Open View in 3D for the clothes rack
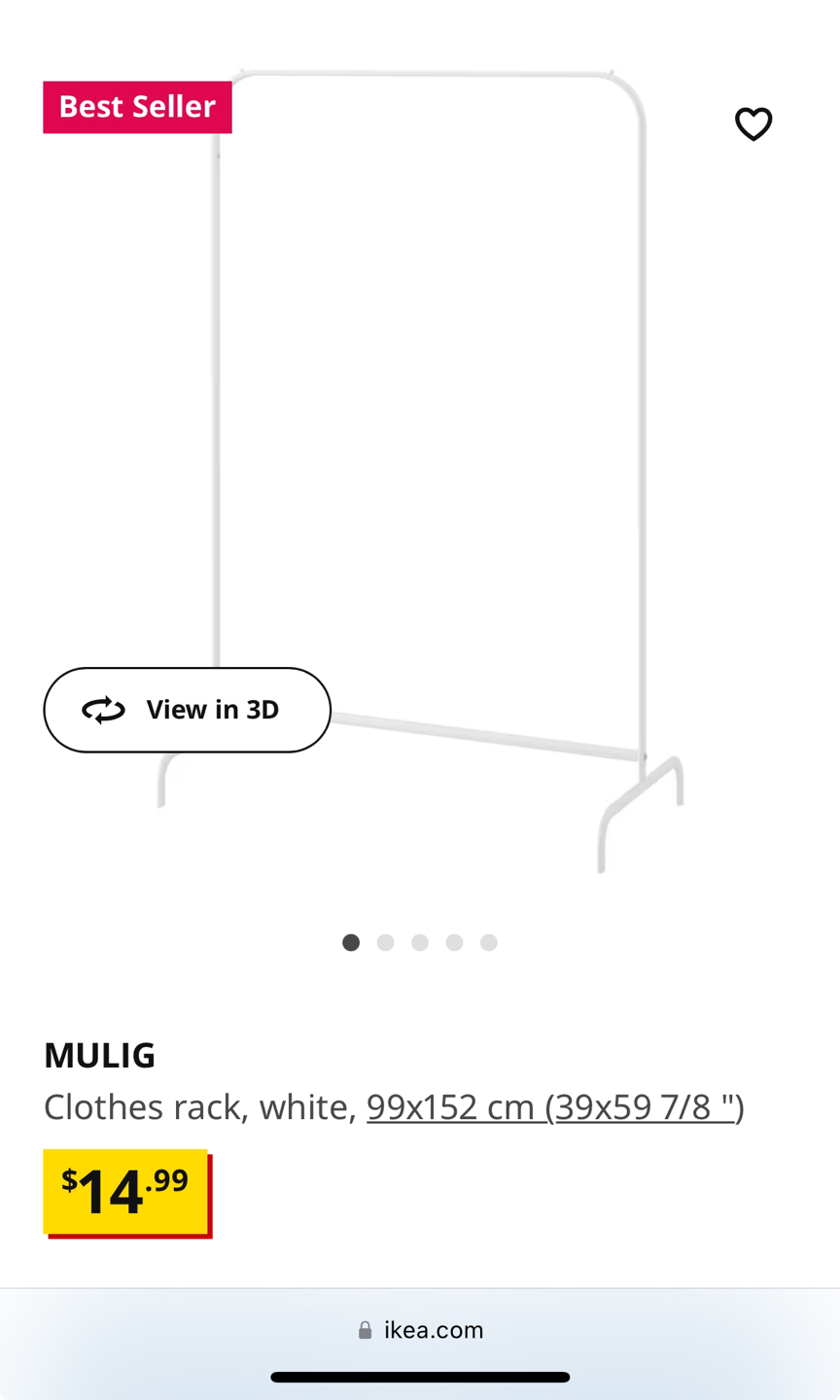Screen dimensions: 840x1400 pyautogui.click(x=188, y=710)
